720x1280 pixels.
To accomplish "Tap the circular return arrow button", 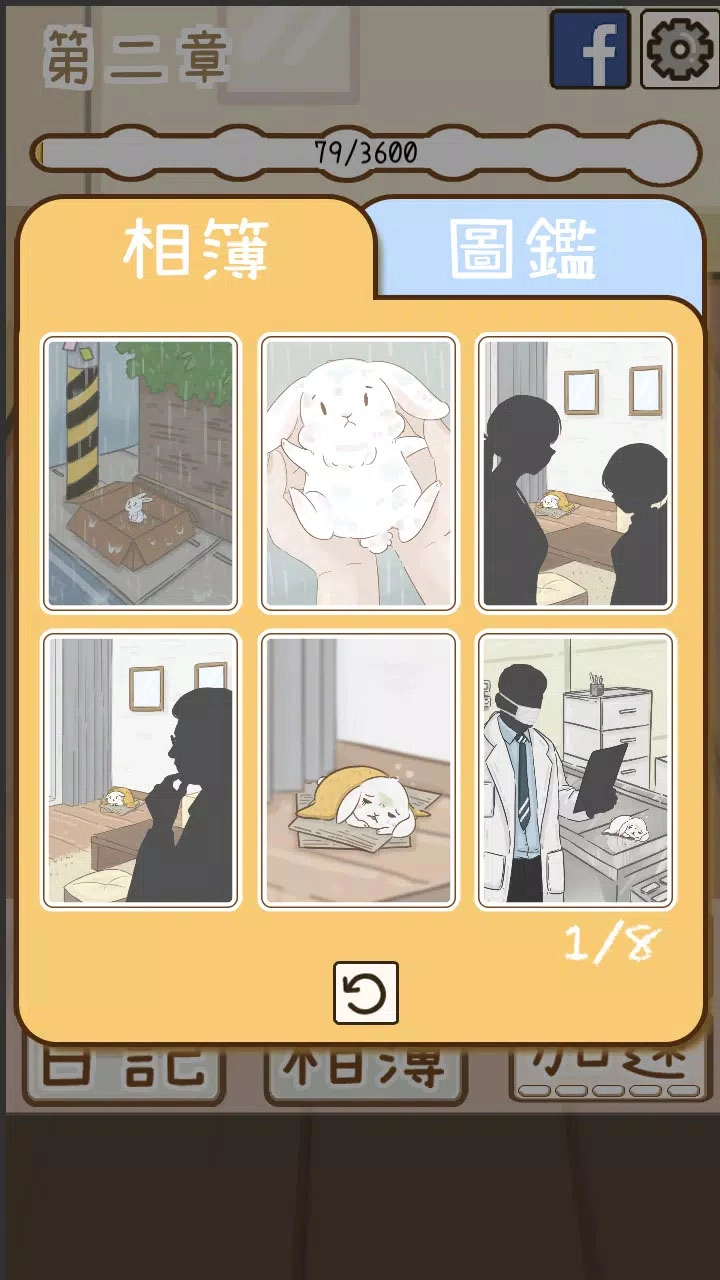I will tap(365, 993).
